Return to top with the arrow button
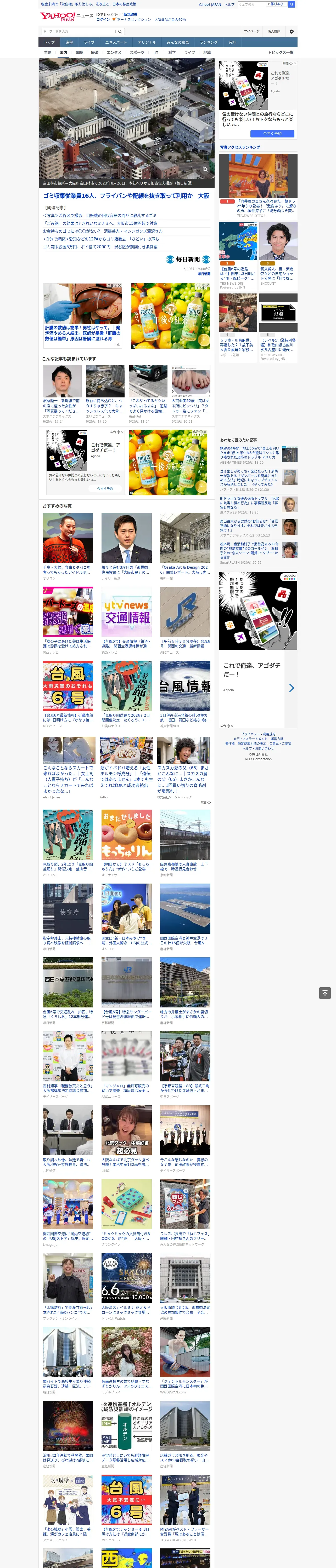This screenshot has width=336, height=1568. tap(325, 993)
